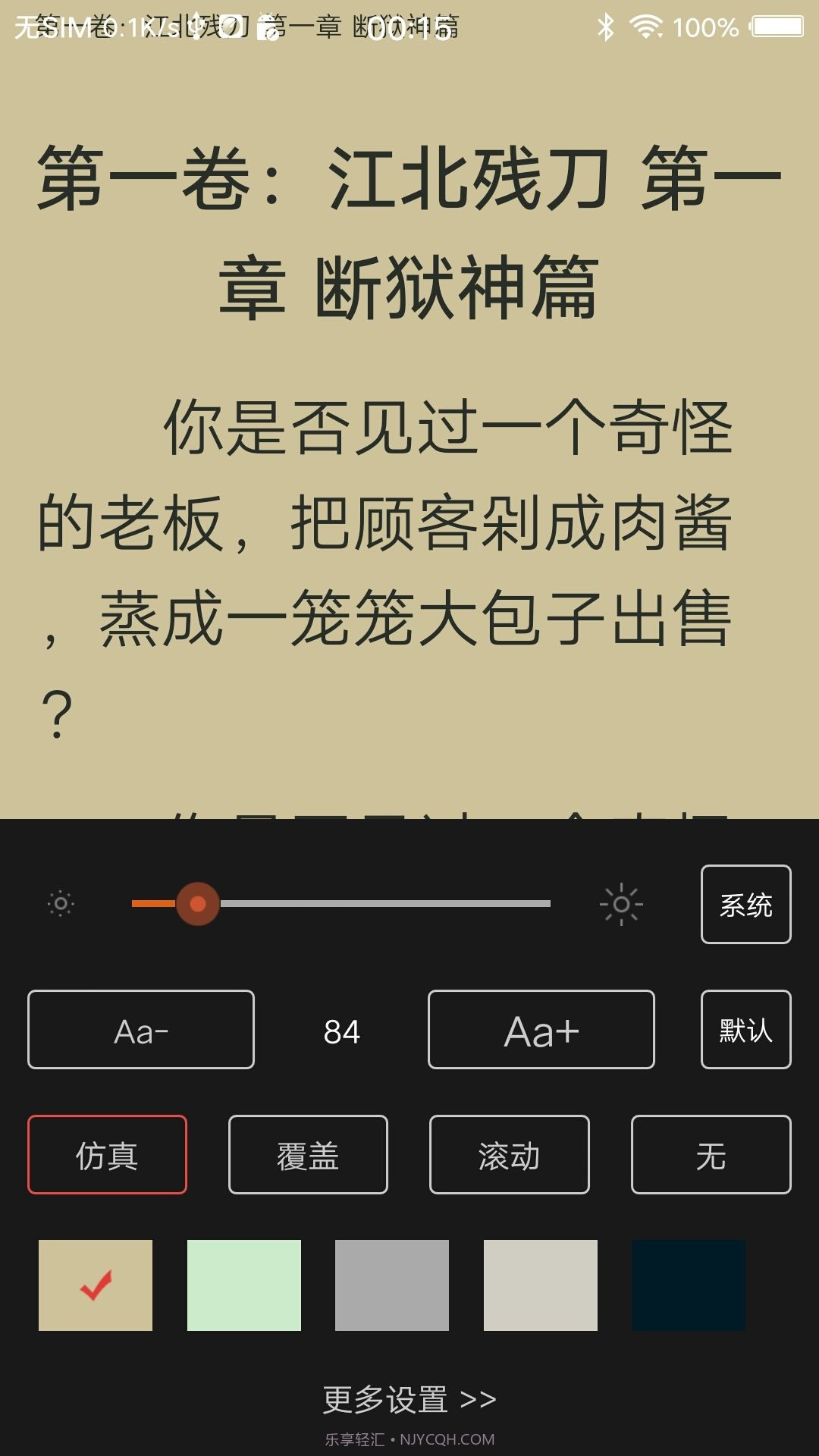This screenshot has height=1456, width=819.
Task: Open 更多设置 for more settings
Action: coord(409,1399)
